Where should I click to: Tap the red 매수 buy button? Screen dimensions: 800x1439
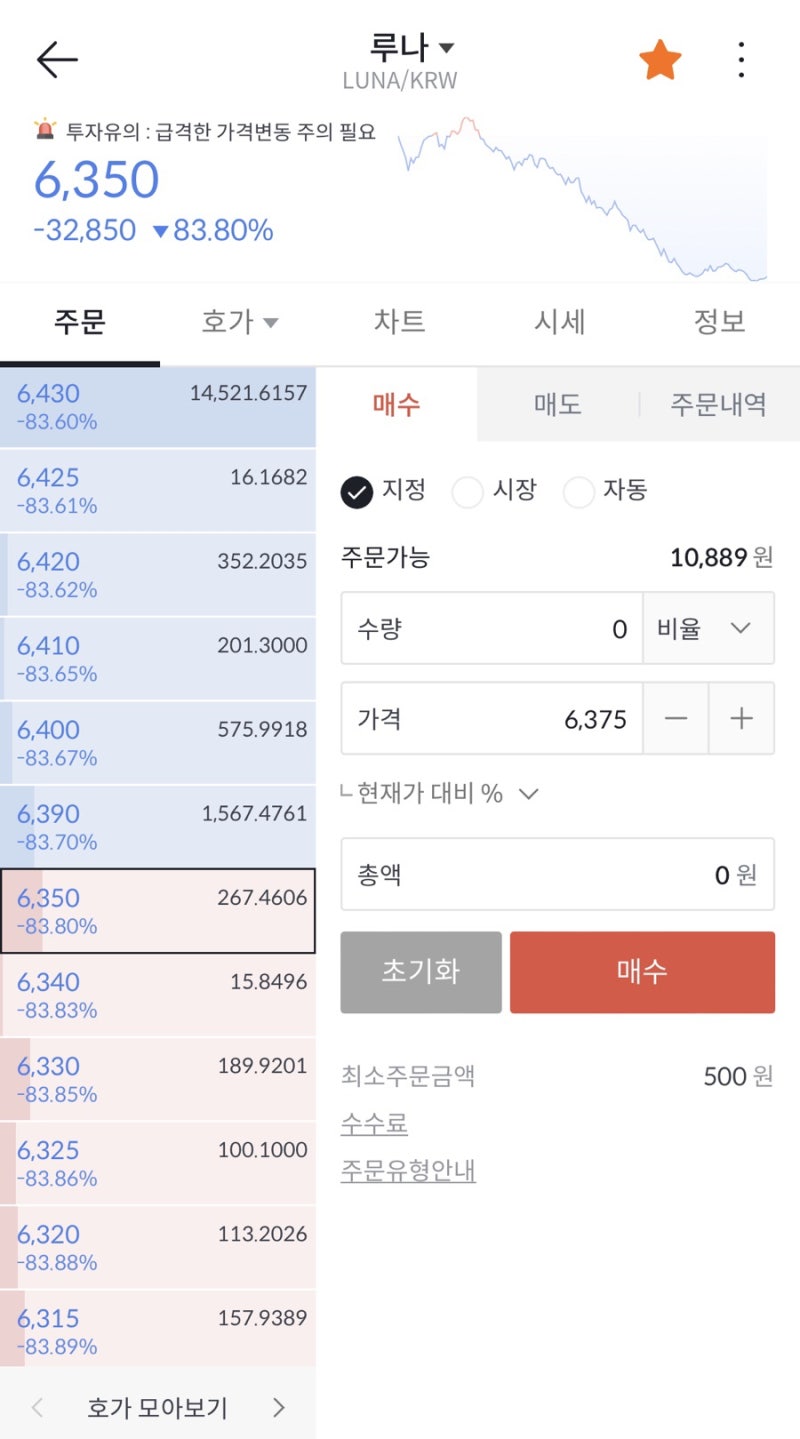click(x=642, y=972)
